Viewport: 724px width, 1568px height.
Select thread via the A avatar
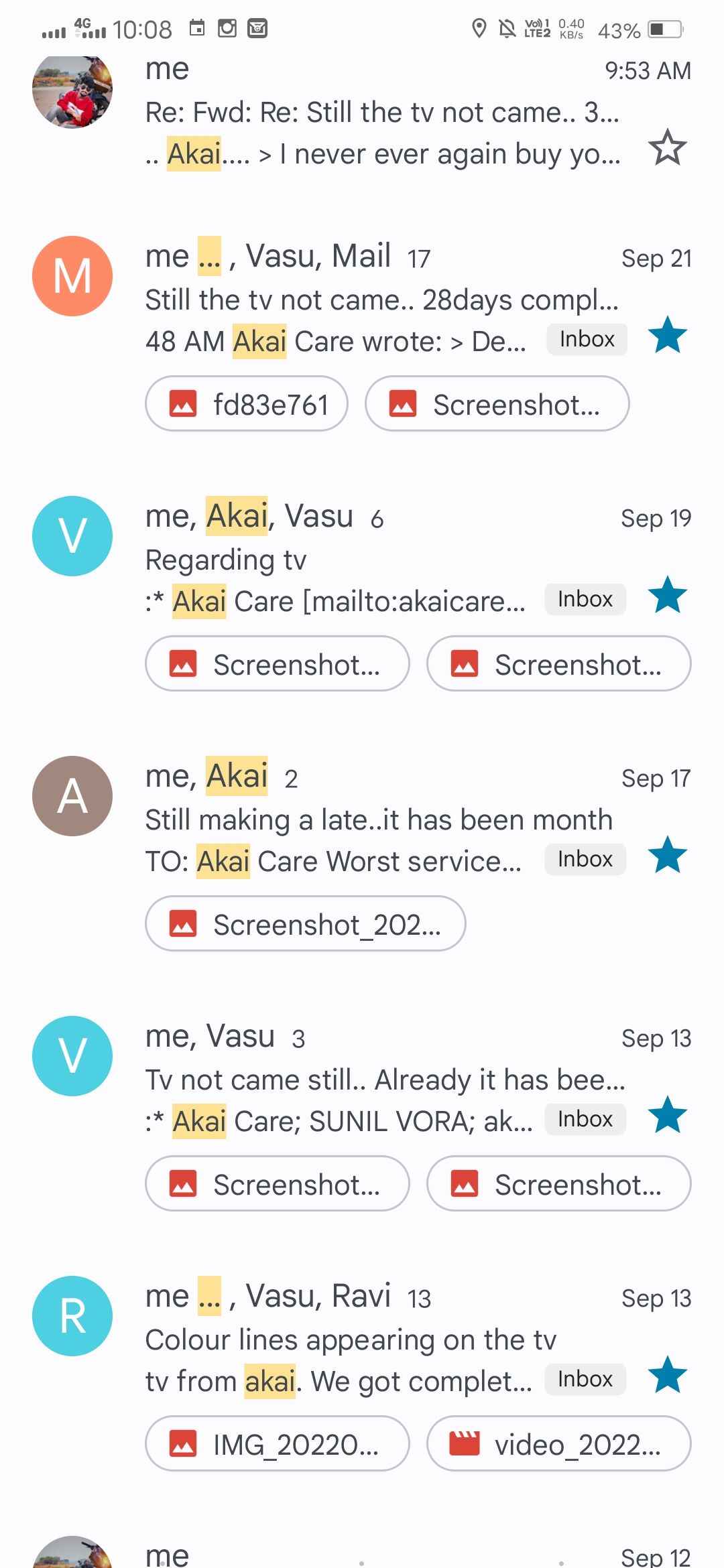pos(72,796)
